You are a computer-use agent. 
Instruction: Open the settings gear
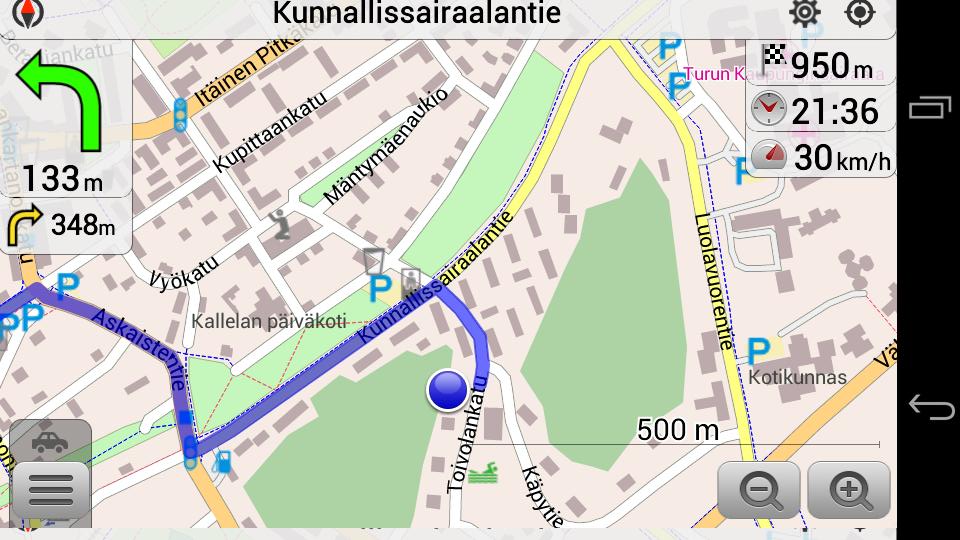(x=803, y=14)
